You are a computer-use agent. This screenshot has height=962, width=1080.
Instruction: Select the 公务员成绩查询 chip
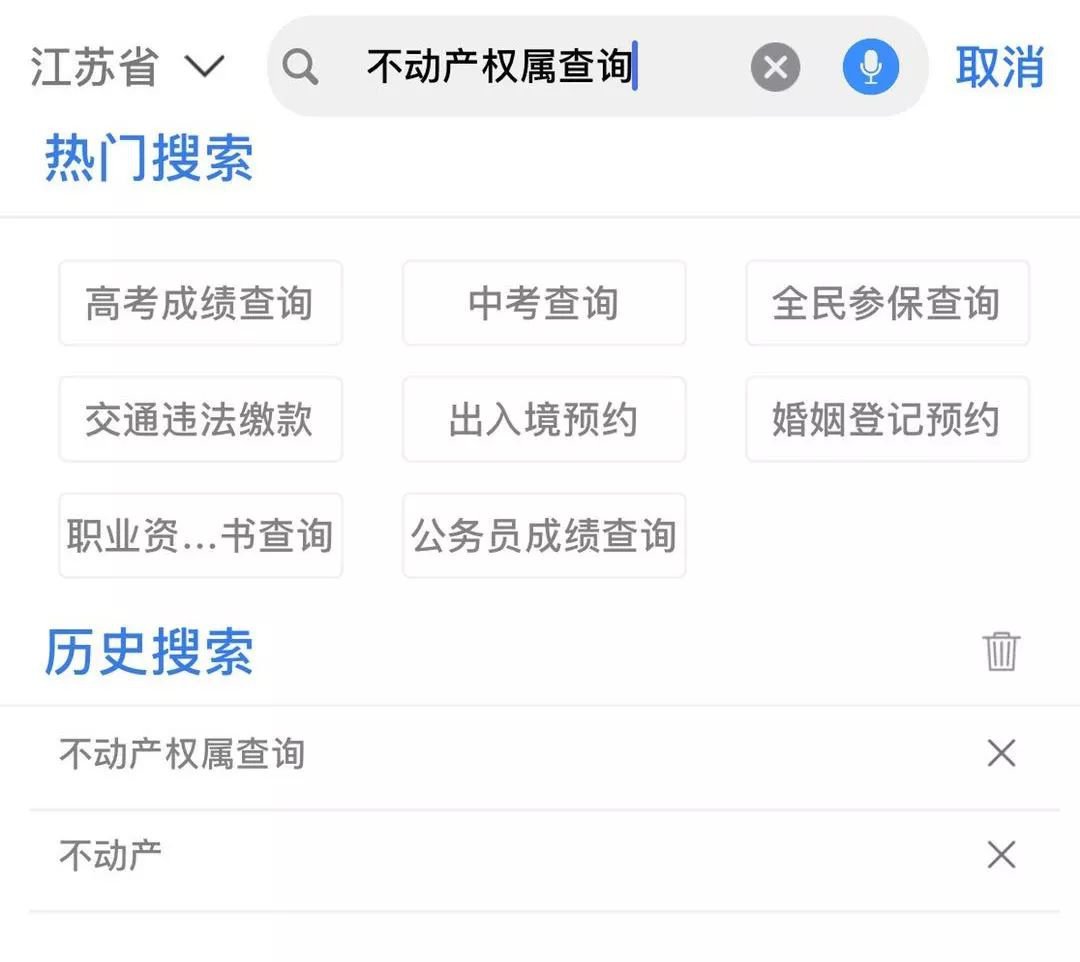coord(544,536)
